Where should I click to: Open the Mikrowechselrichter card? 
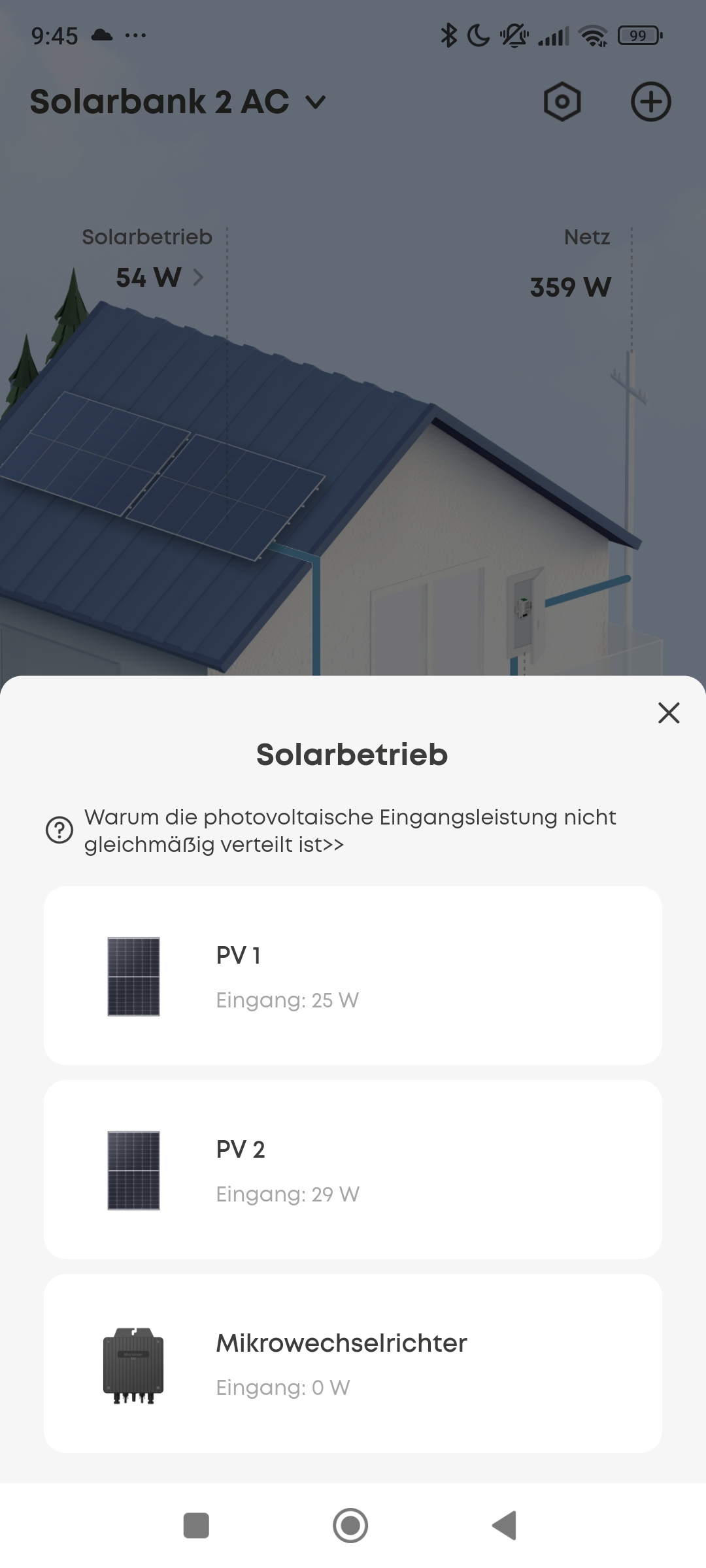[353, 1364]
